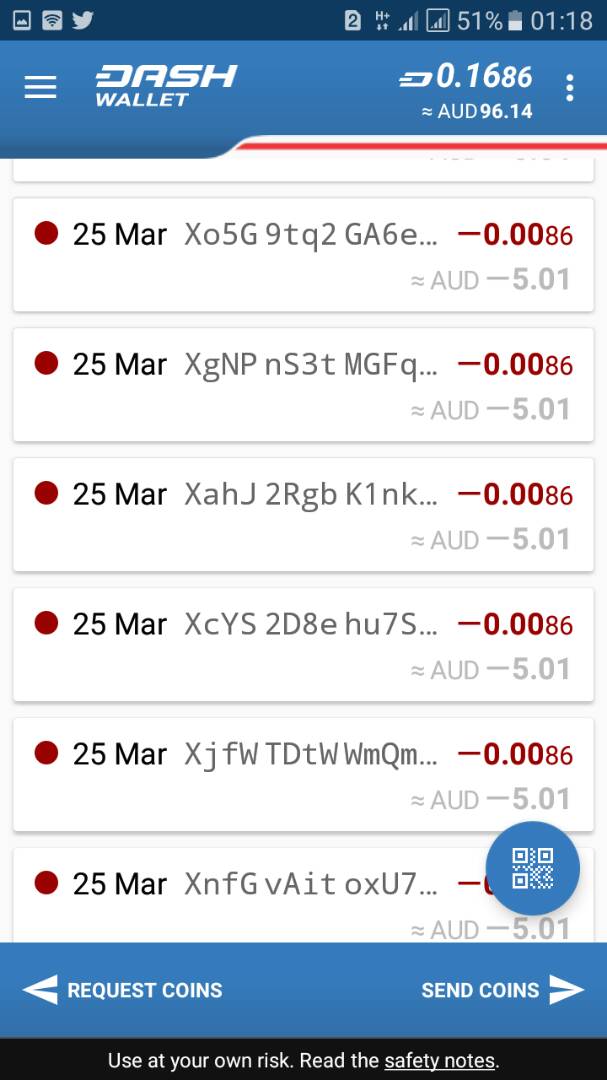607x1080 pixels.
Task: Open the XjfW TDtW WmQm transaction
Action: tap(303, 775)
